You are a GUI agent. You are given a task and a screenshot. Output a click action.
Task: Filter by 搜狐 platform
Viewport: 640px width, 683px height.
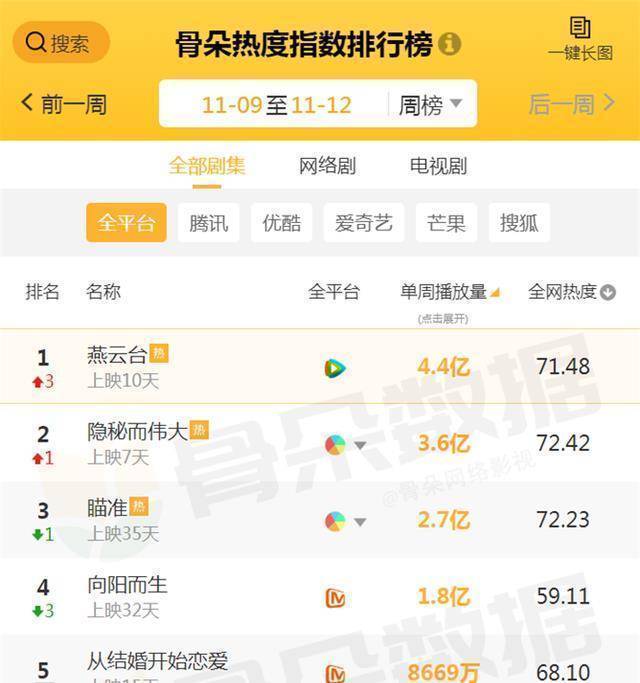[520, 223]
